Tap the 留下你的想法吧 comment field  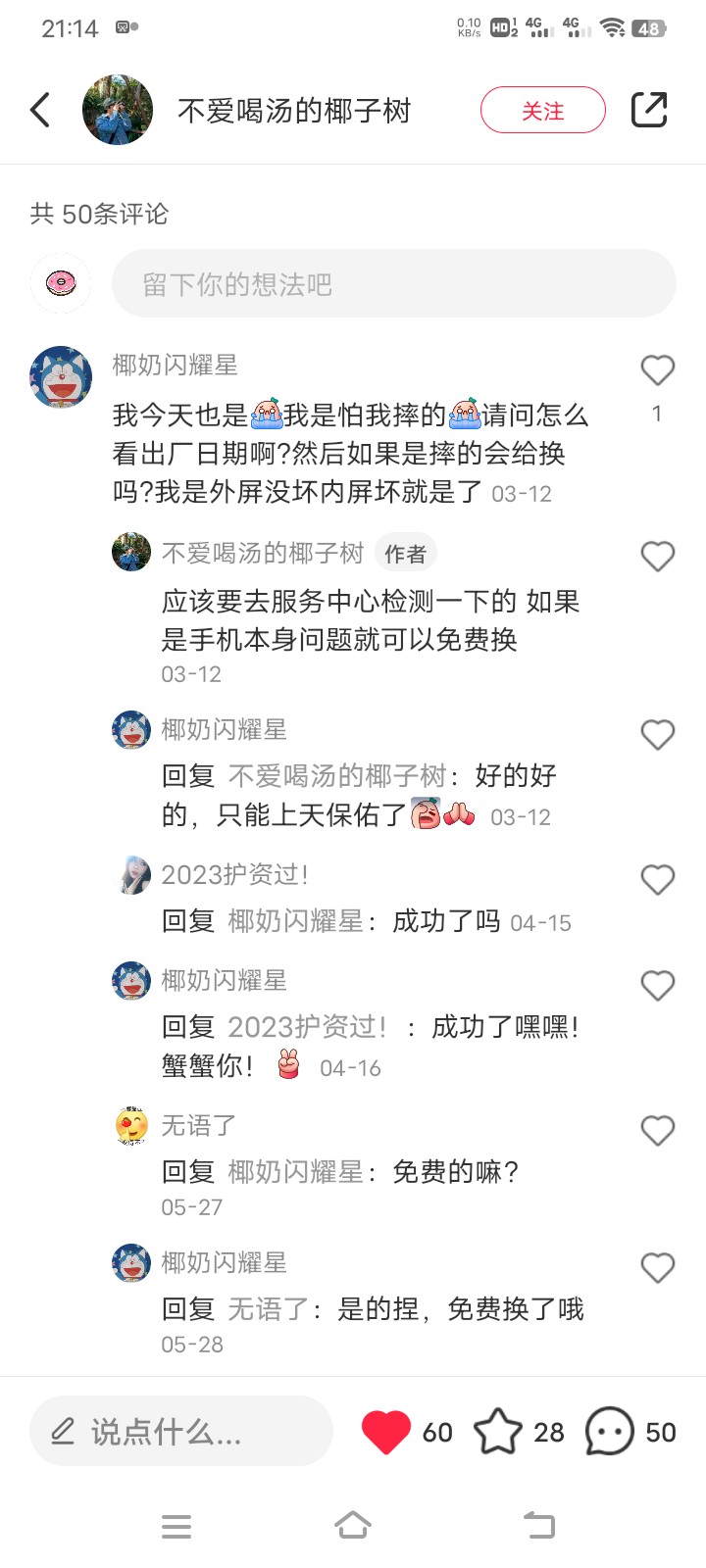393,284
